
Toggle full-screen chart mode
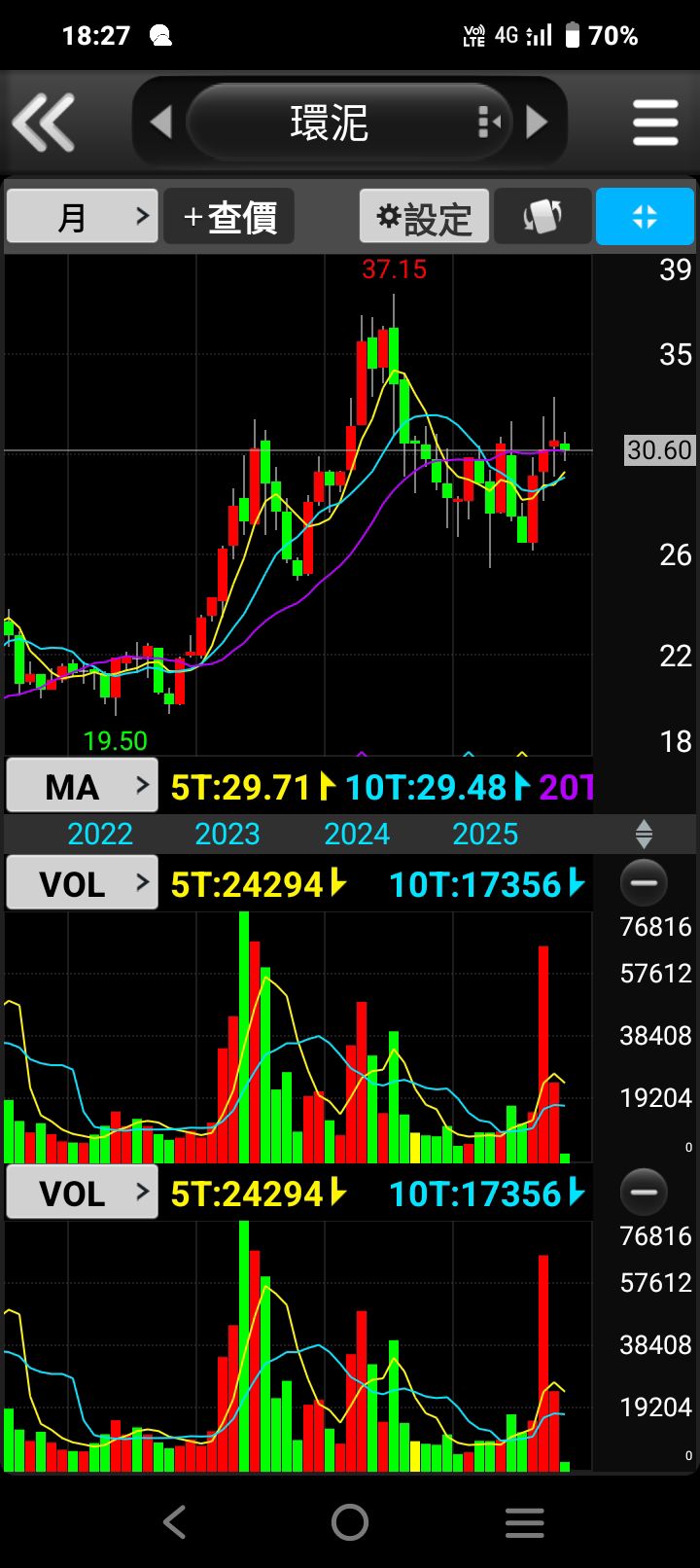click(645, 216)
